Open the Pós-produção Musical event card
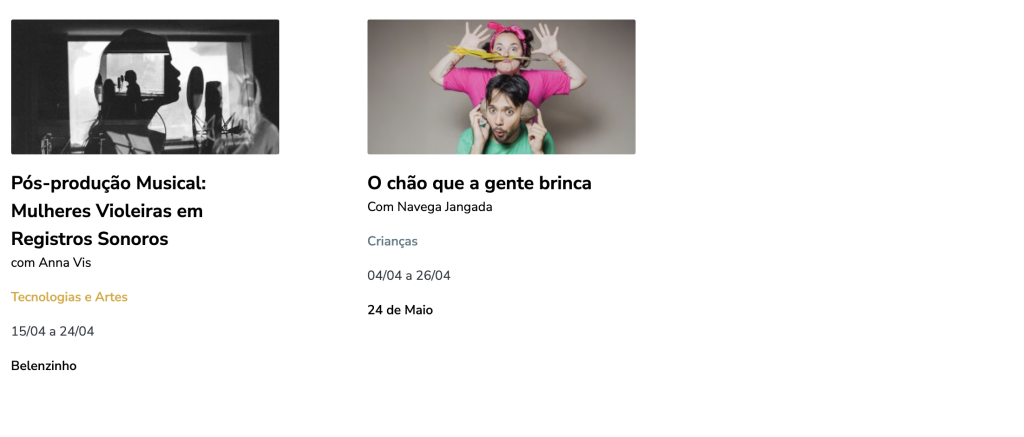 click(x=108, y=211)
